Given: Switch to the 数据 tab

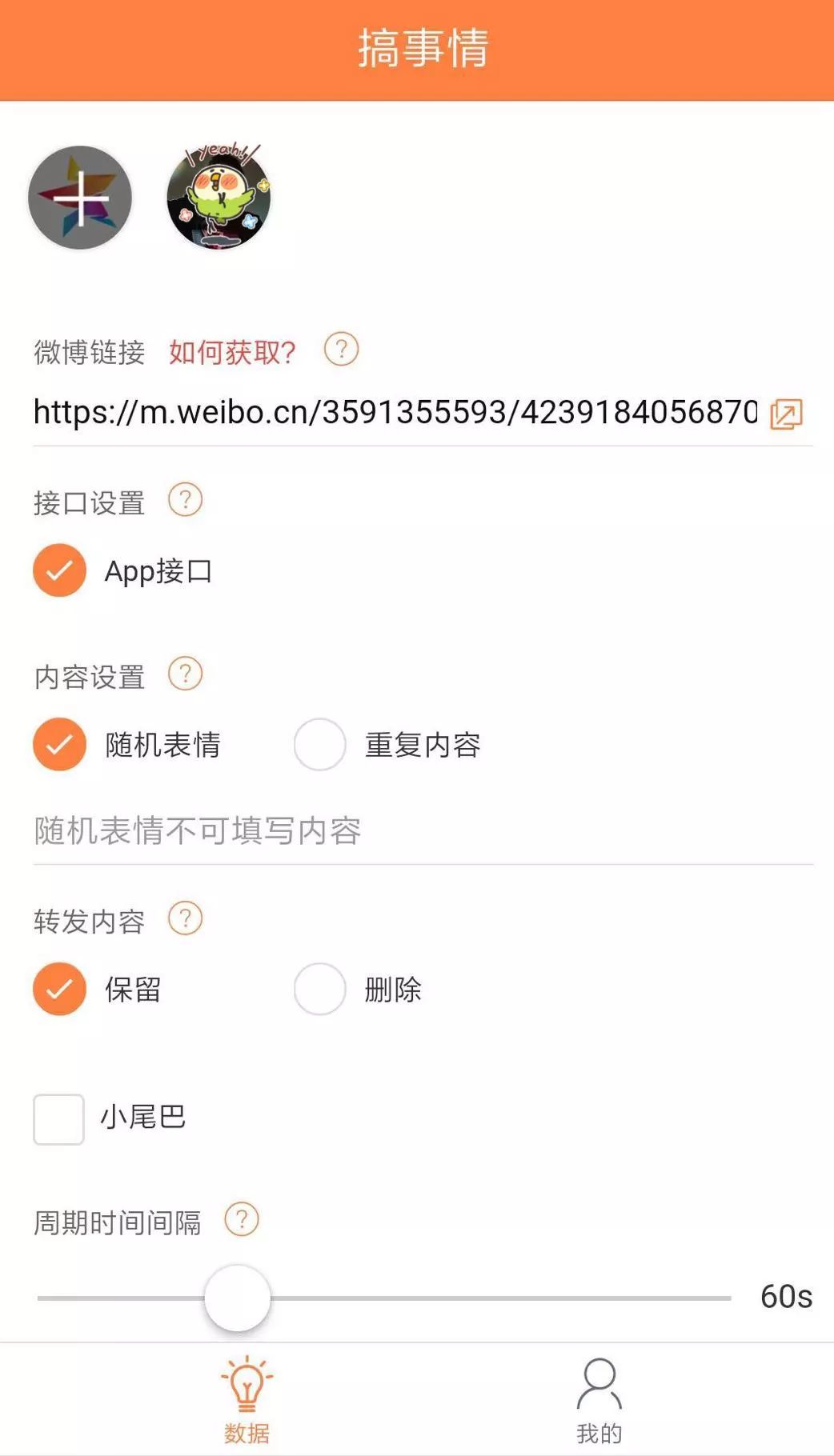Looking at the screenshot, I should tap(247, 1400).
